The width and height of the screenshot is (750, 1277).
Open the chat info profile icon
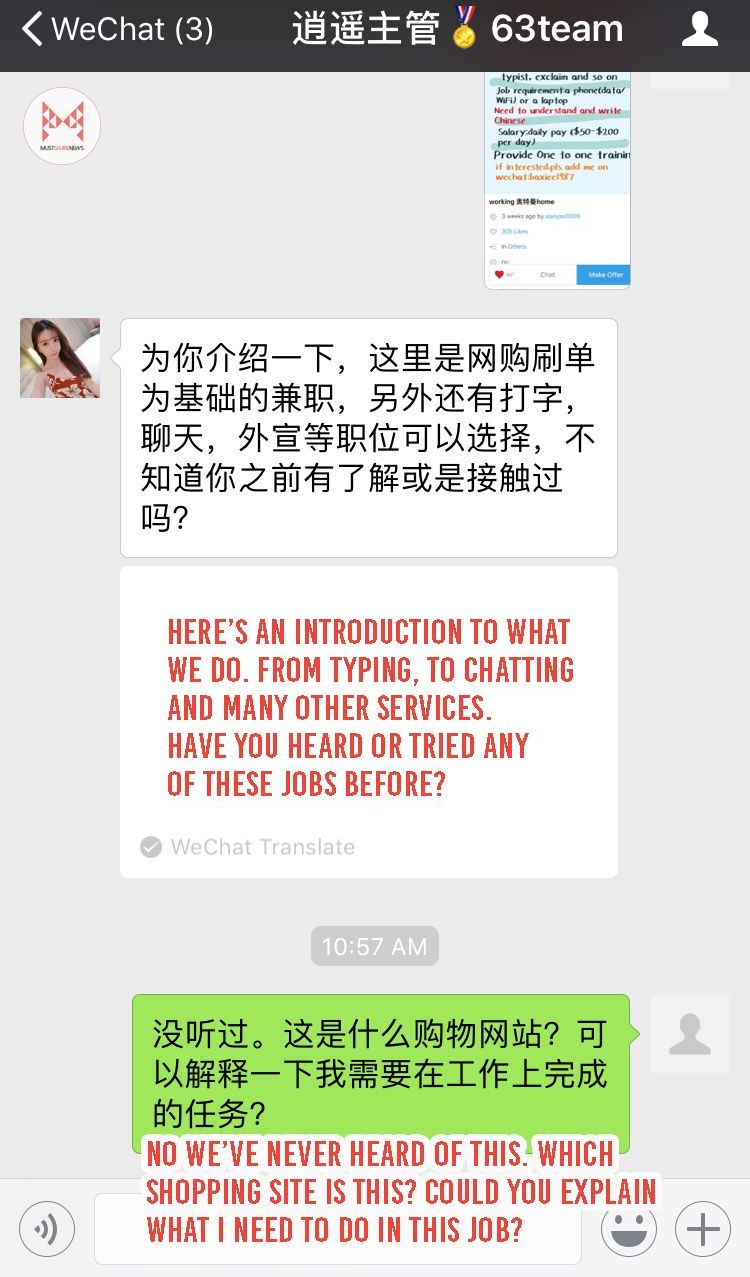699,30
